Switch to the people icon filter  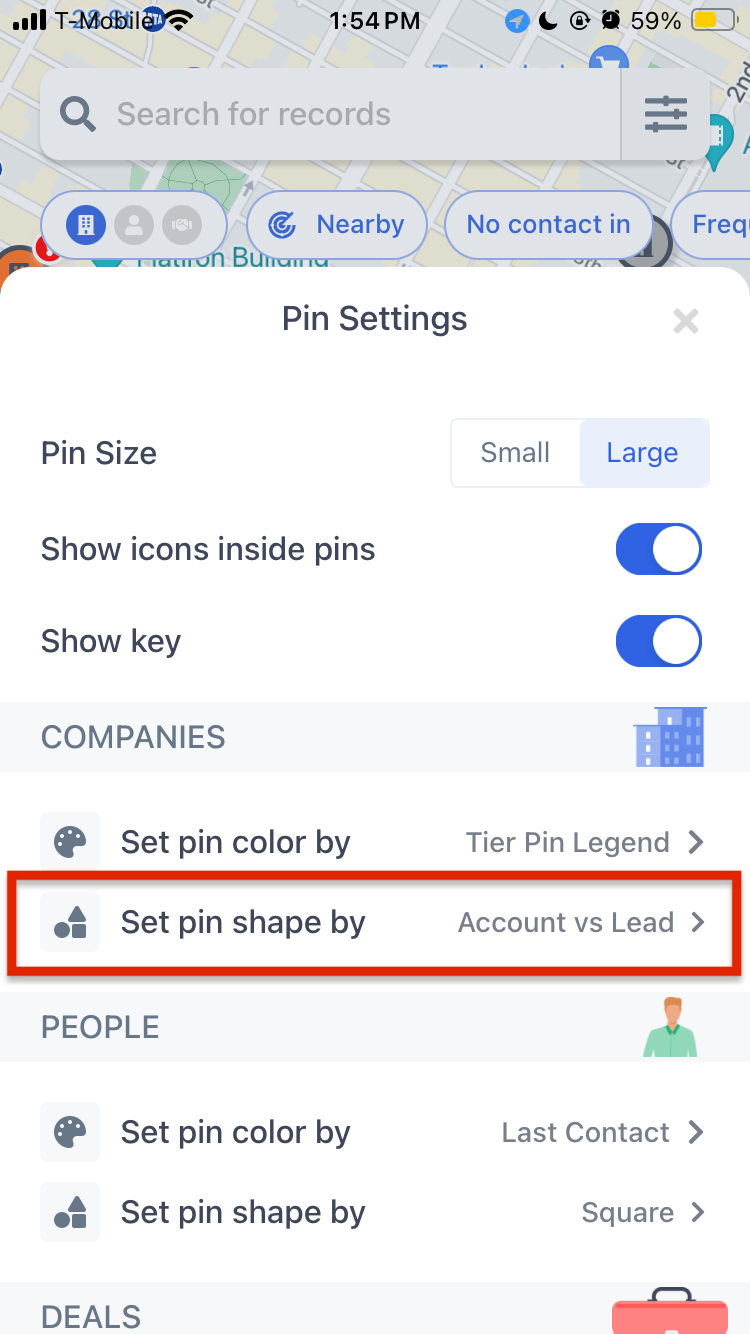point(134,225)
